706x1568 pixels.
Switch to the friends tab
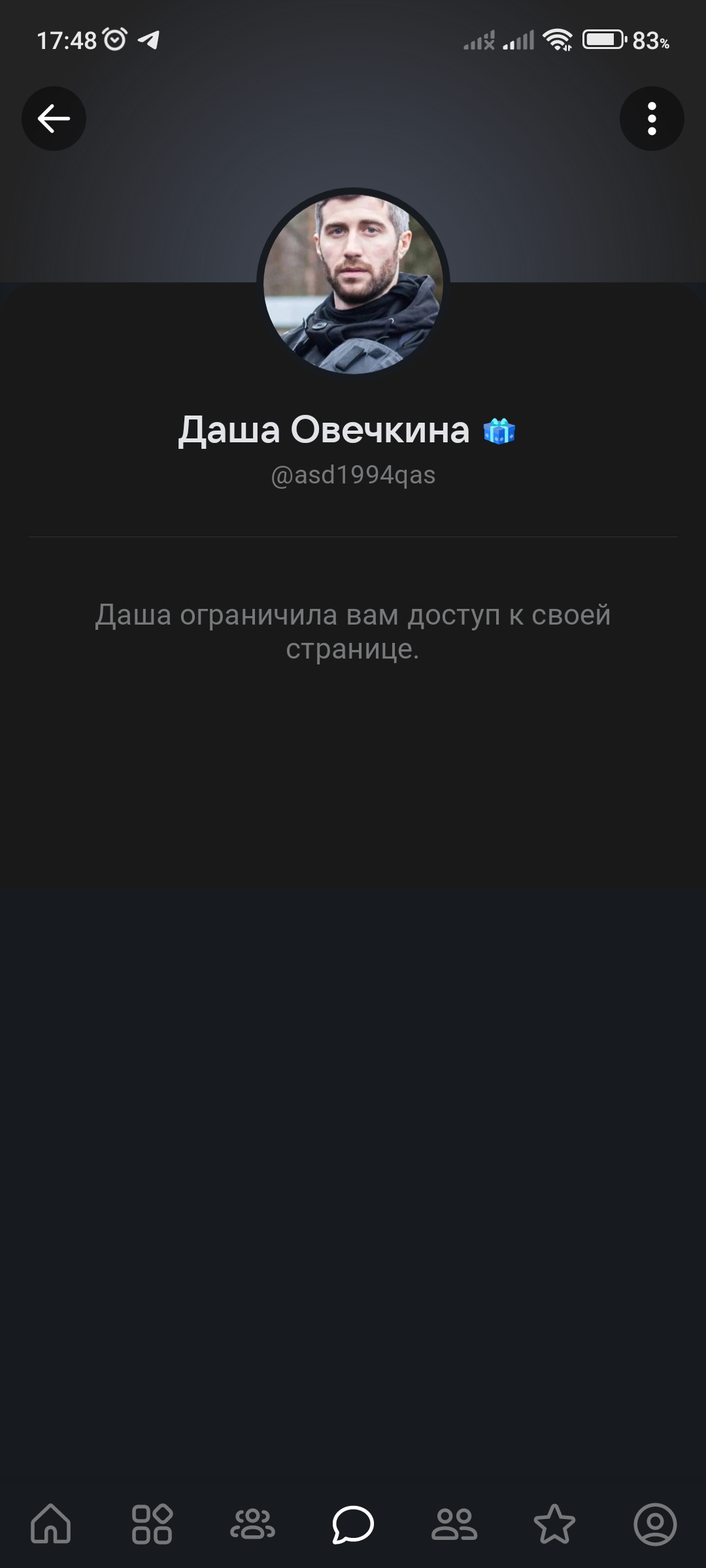(x=454, y=1524)
